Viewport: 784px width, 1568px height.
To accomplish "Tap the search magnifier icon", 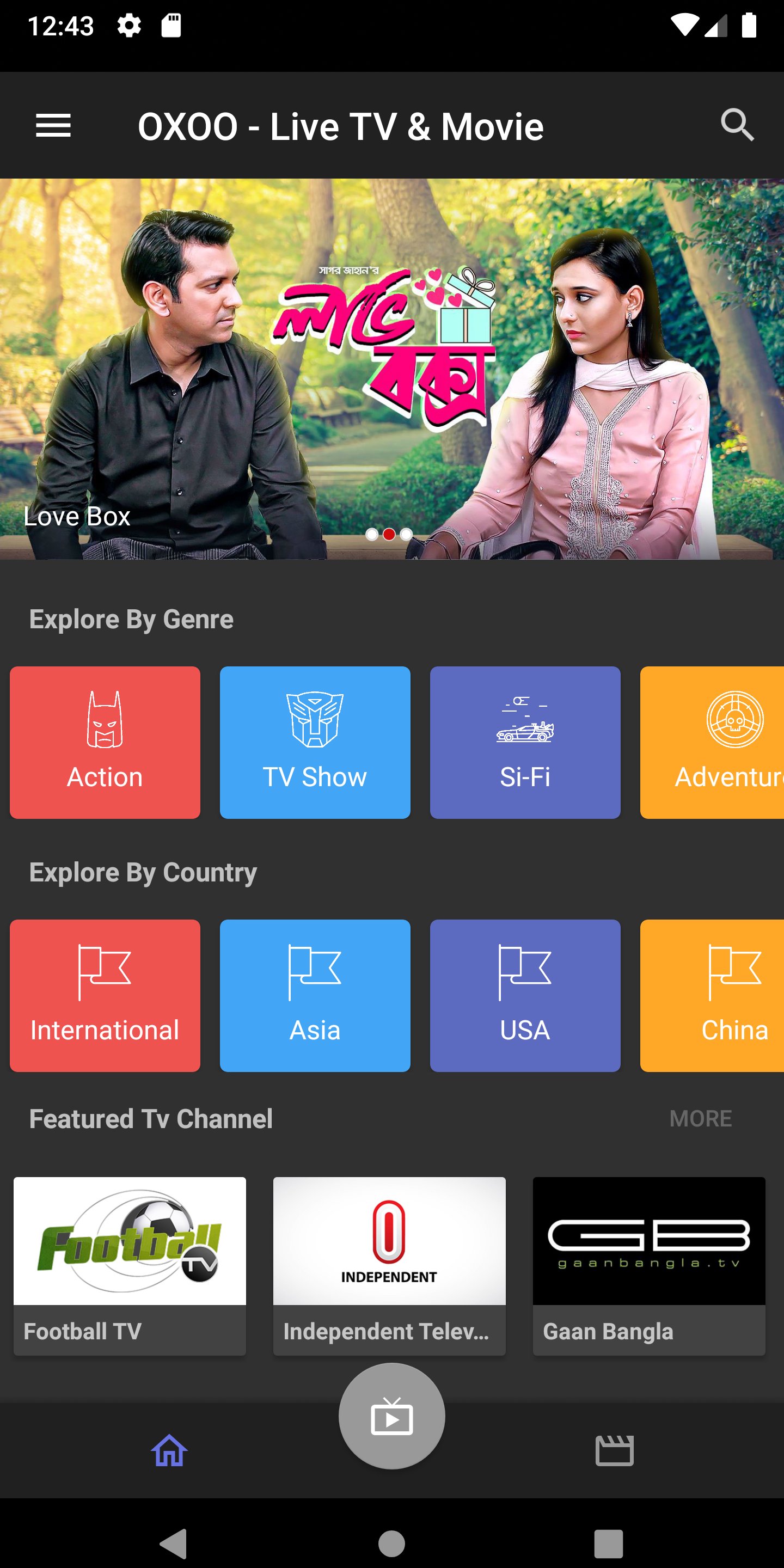I will click(x=737, y=125).
